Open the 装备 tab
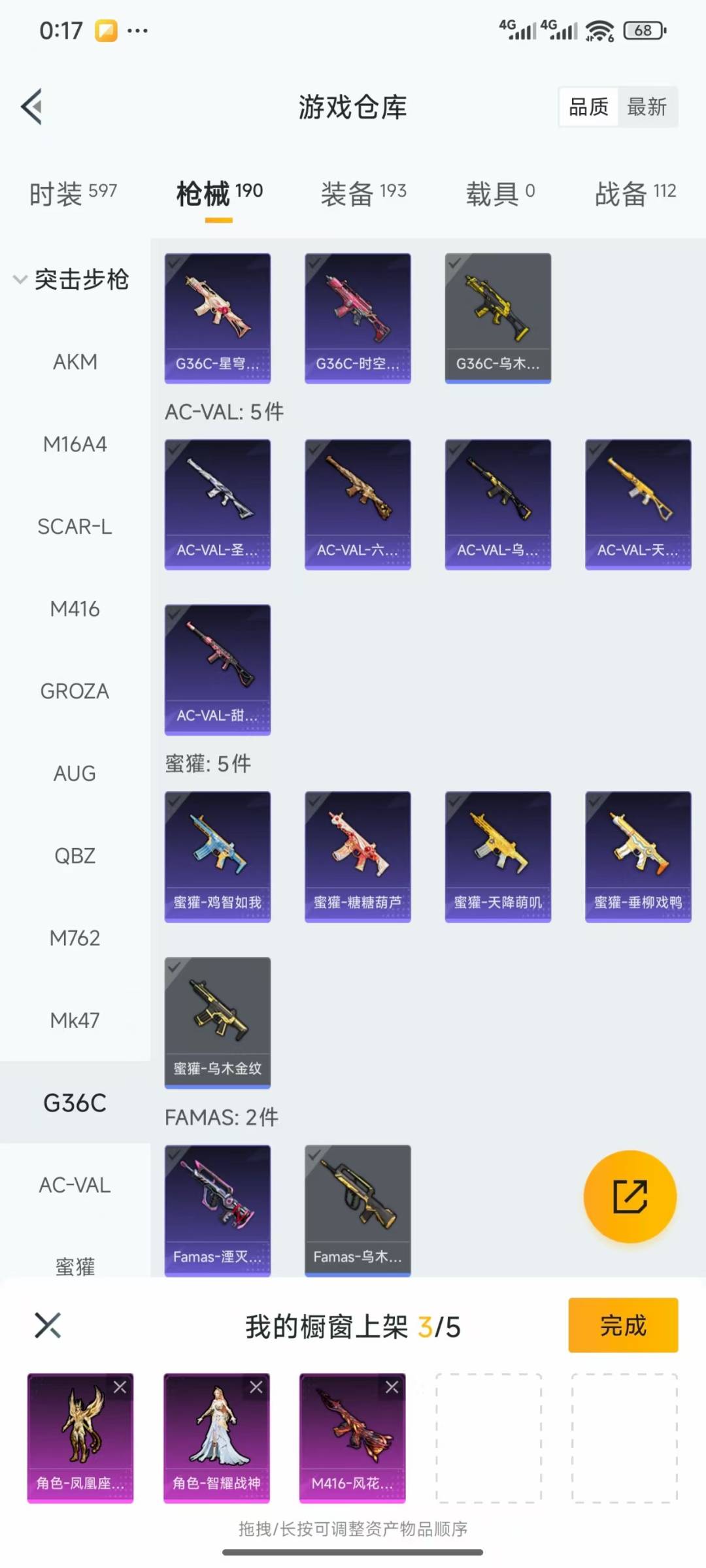The height and width of the screenshot is (1568, 706). tap(363, 193)
